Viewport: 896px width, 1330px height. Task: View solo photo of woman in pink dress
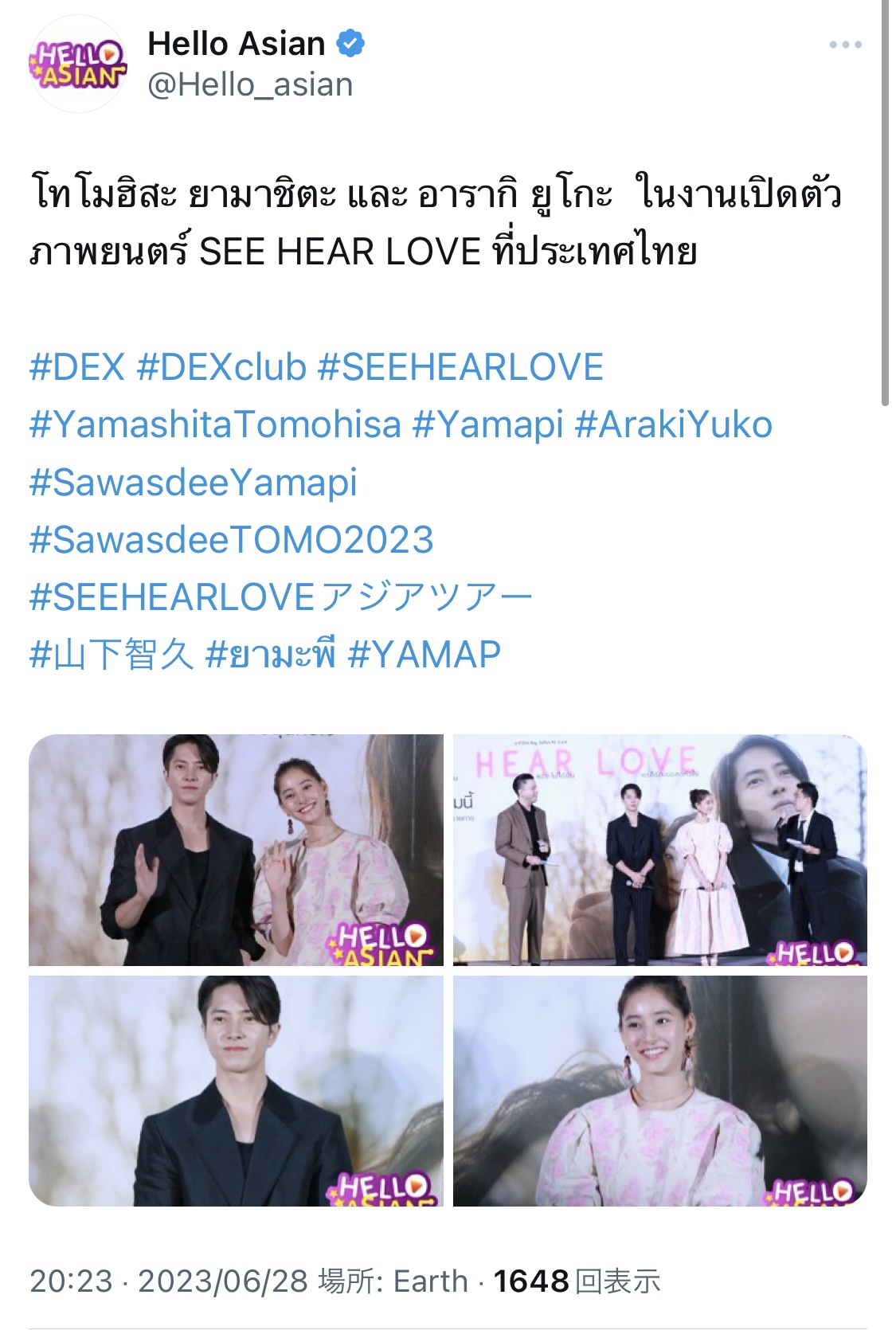coord(659,1090)
